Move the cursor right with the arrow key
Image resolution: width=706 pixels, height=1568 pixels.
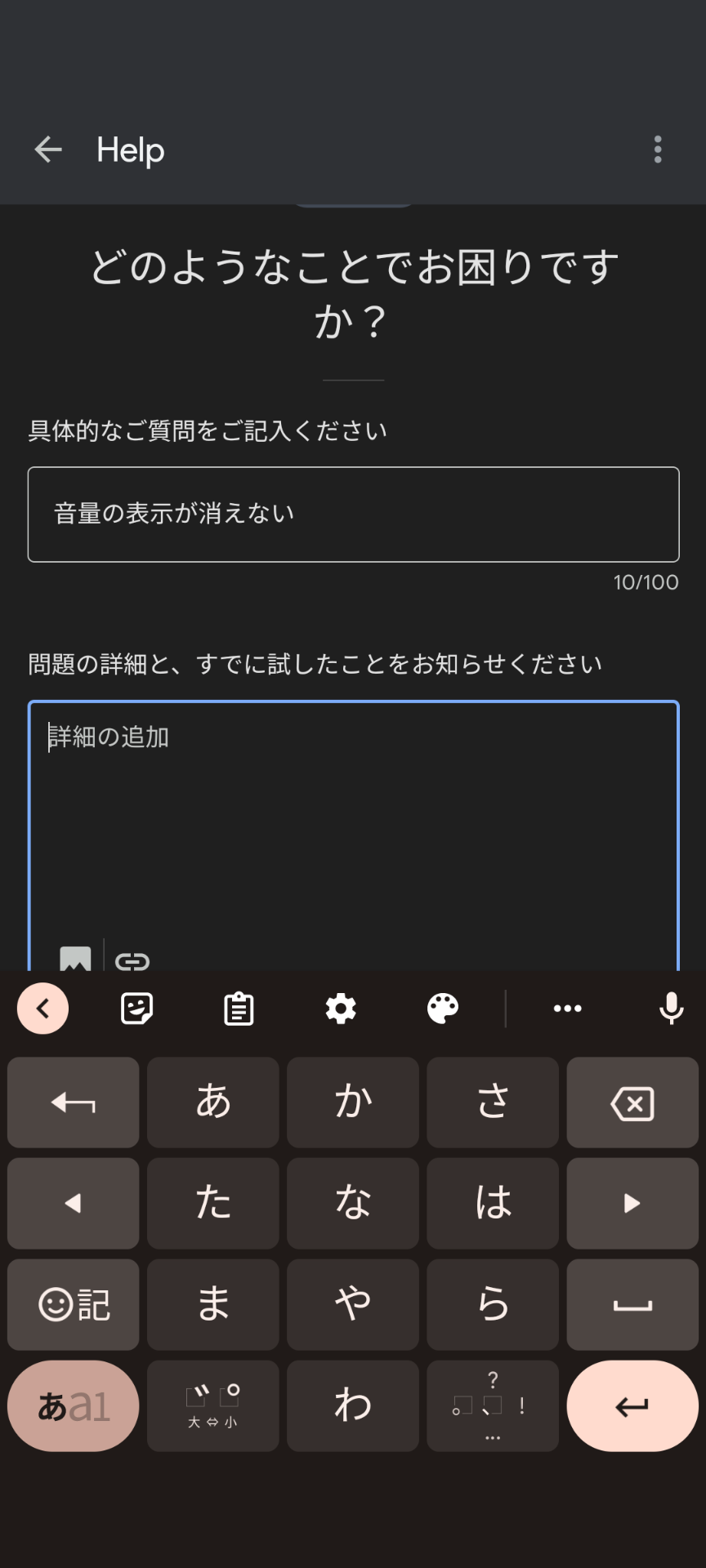tap(632, 1203)
